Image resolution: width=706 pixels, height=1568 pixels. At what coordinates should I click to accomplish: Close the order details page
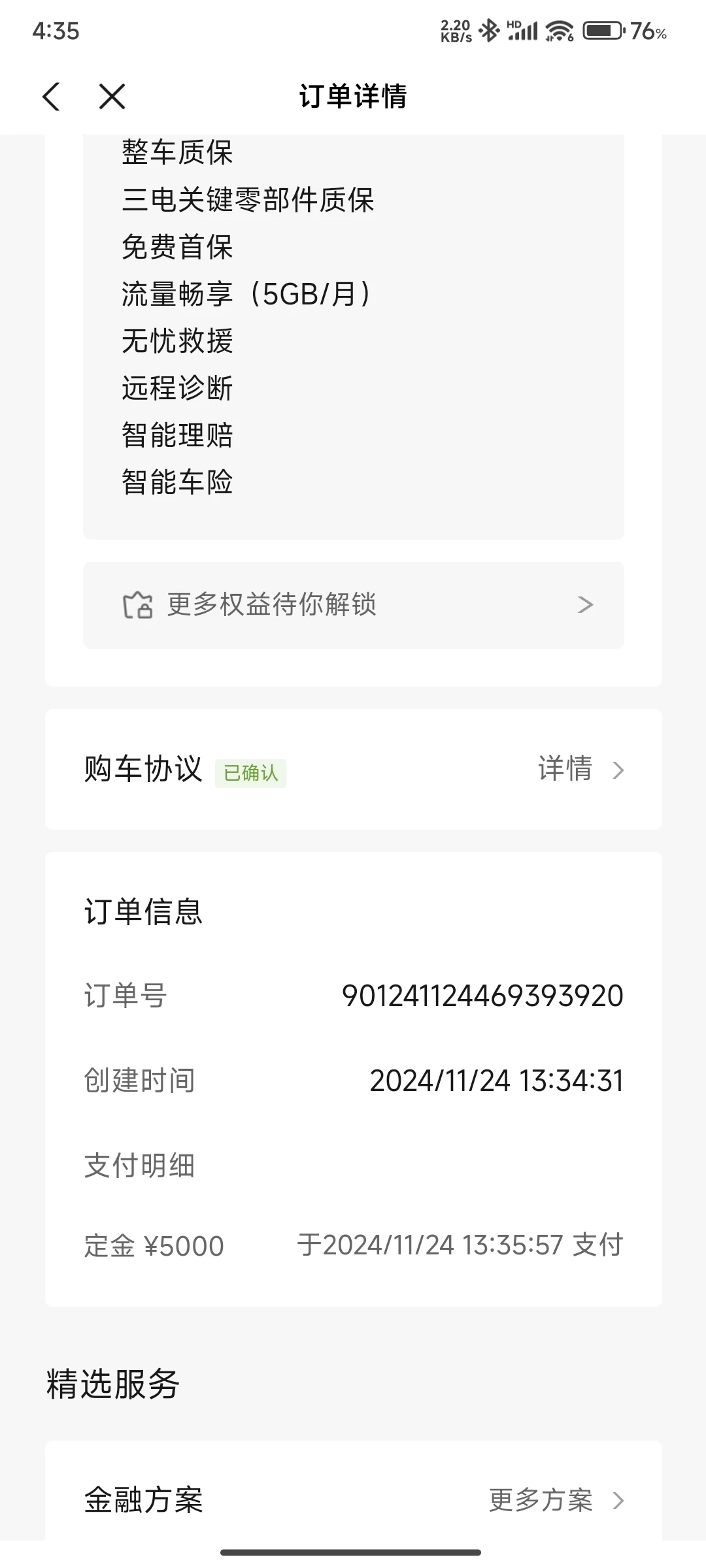point(112,97)
